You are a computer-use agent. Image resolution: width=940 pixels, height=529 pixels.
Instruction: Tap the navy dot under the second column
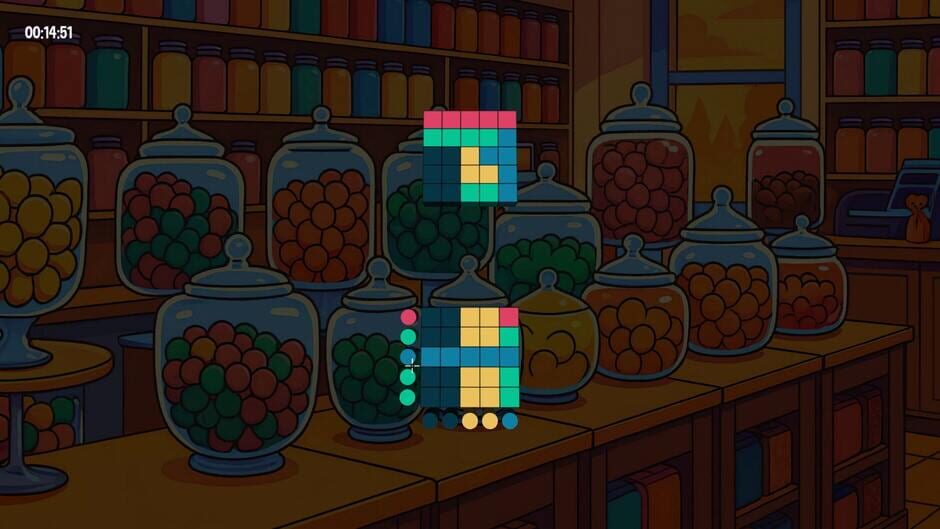pos(450,421)
